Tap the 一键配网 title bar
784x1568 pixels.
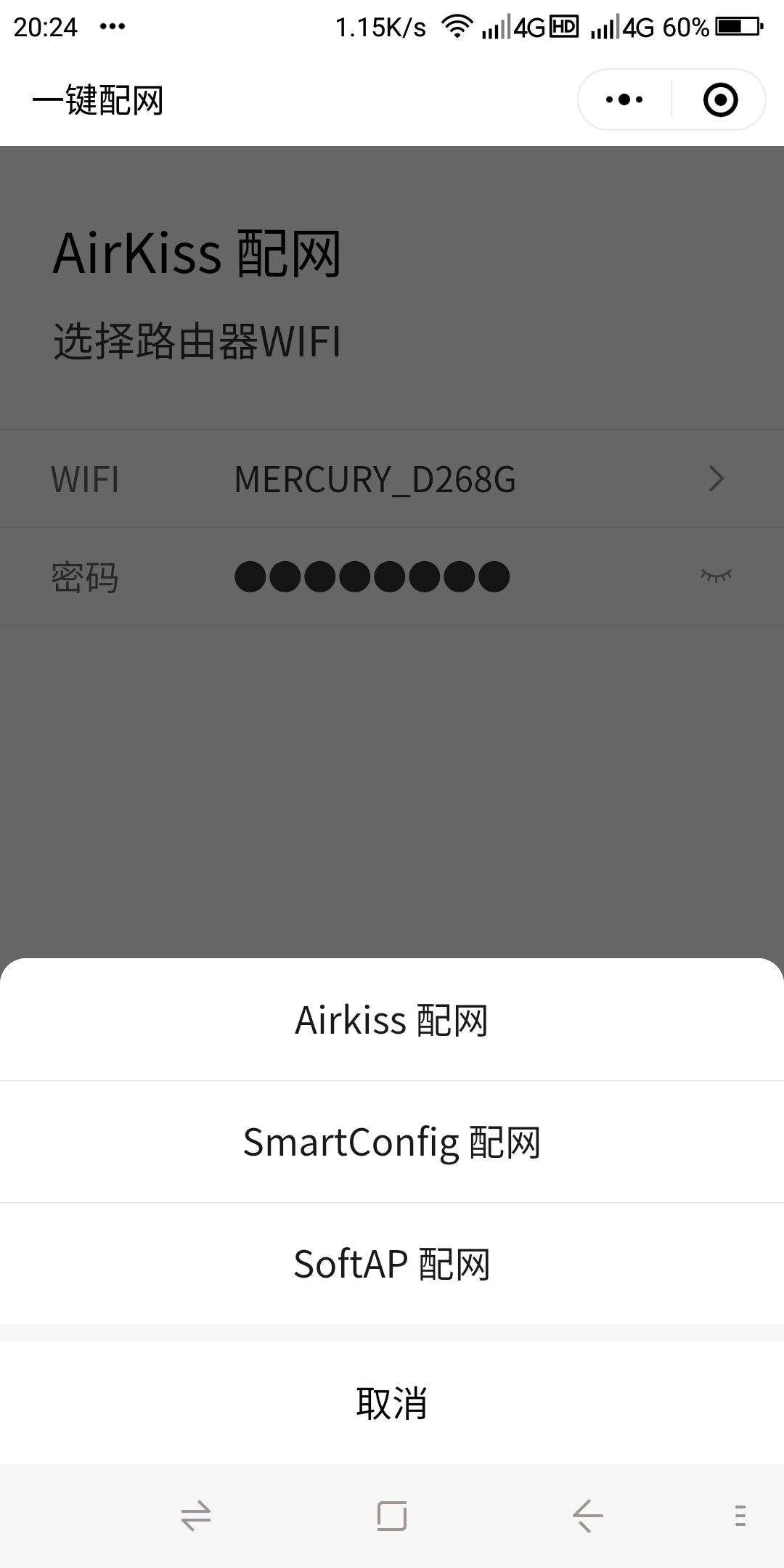(98, 100)
